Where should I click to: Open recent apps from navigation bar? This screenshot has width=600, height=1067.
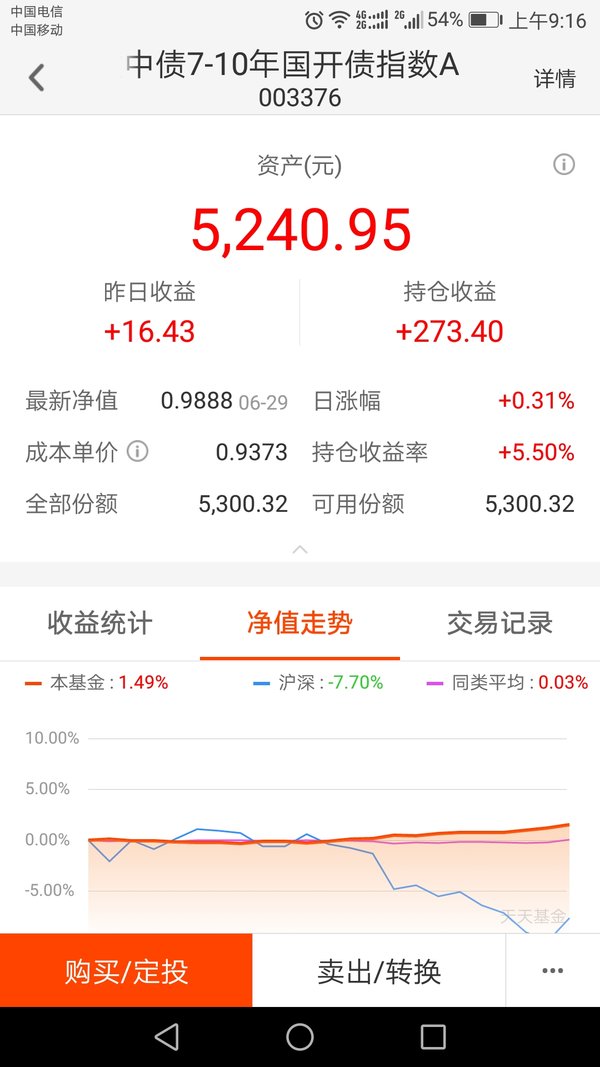click(433, 1037)
